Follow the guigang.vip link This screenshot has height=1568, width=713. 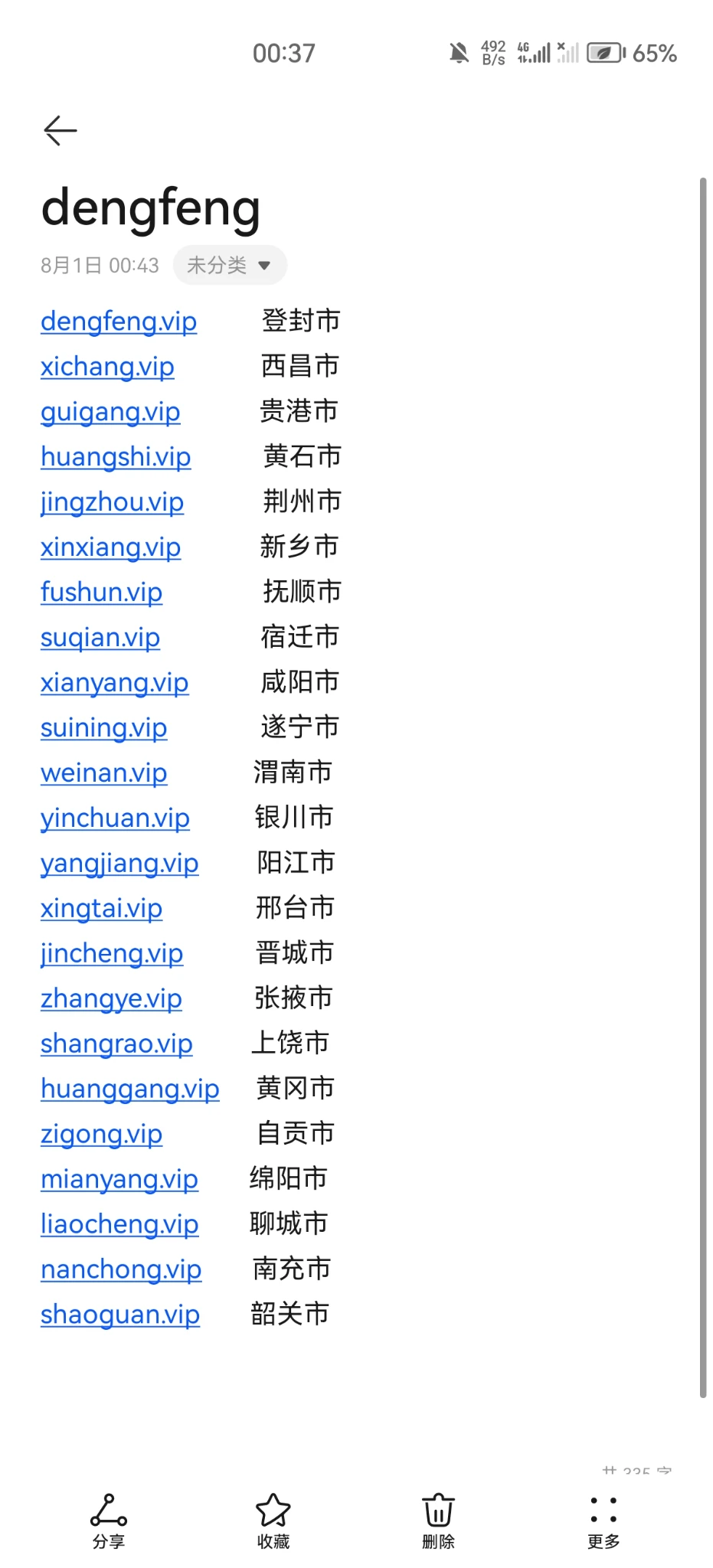(x=110, y=412)
